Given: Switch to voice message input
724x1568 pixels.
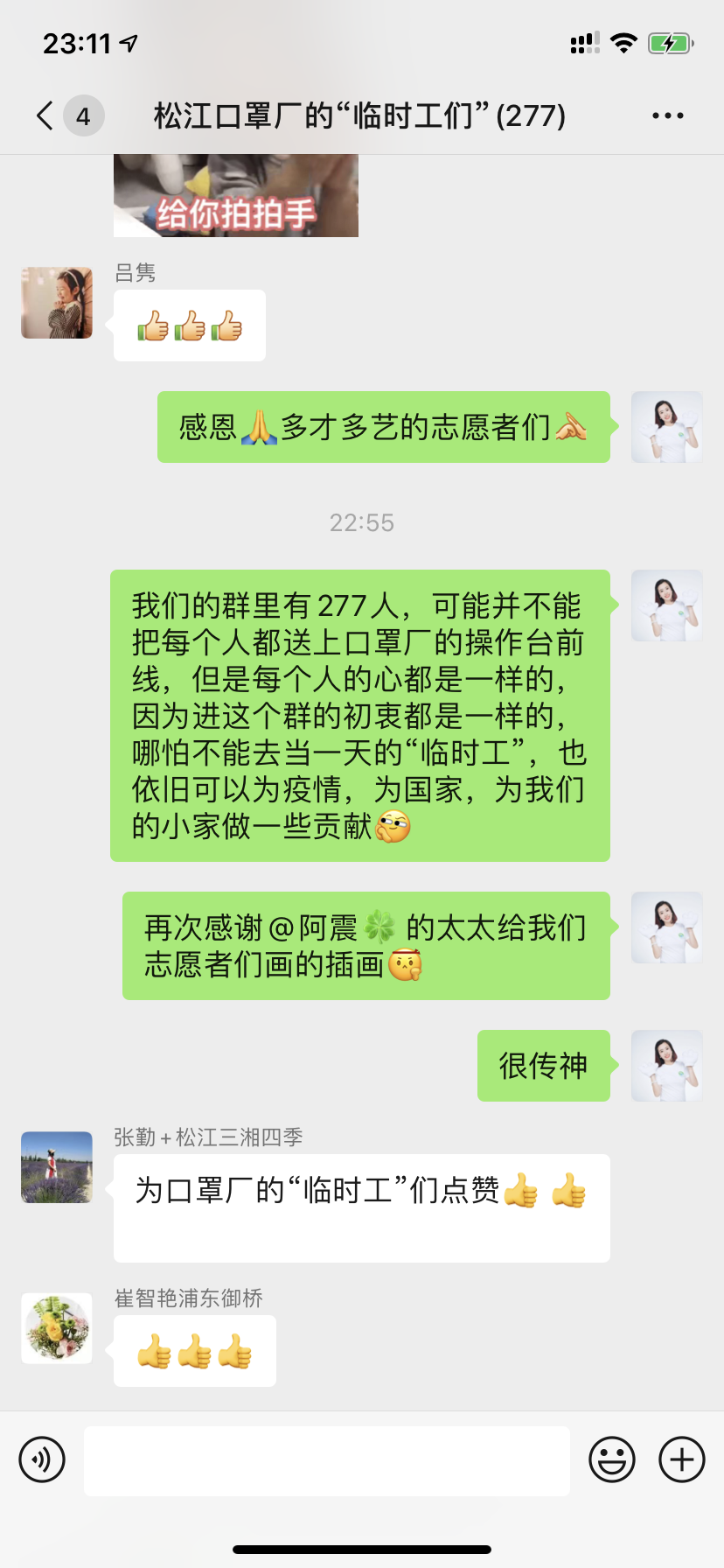Looking at the screenshot, I should coord(42,1459).
